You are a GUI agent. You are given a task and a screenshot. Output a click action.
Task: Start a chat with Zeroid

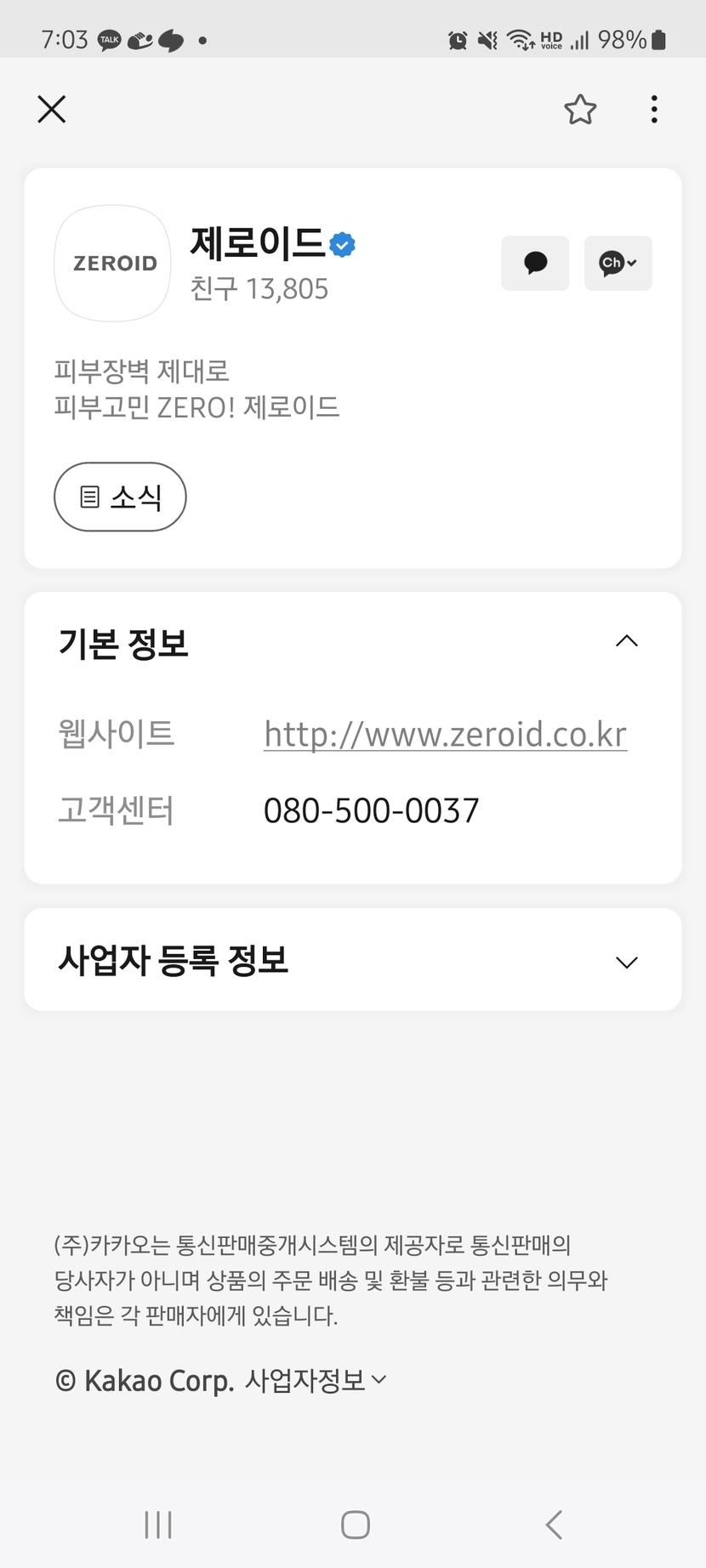(x=535, y=264)
